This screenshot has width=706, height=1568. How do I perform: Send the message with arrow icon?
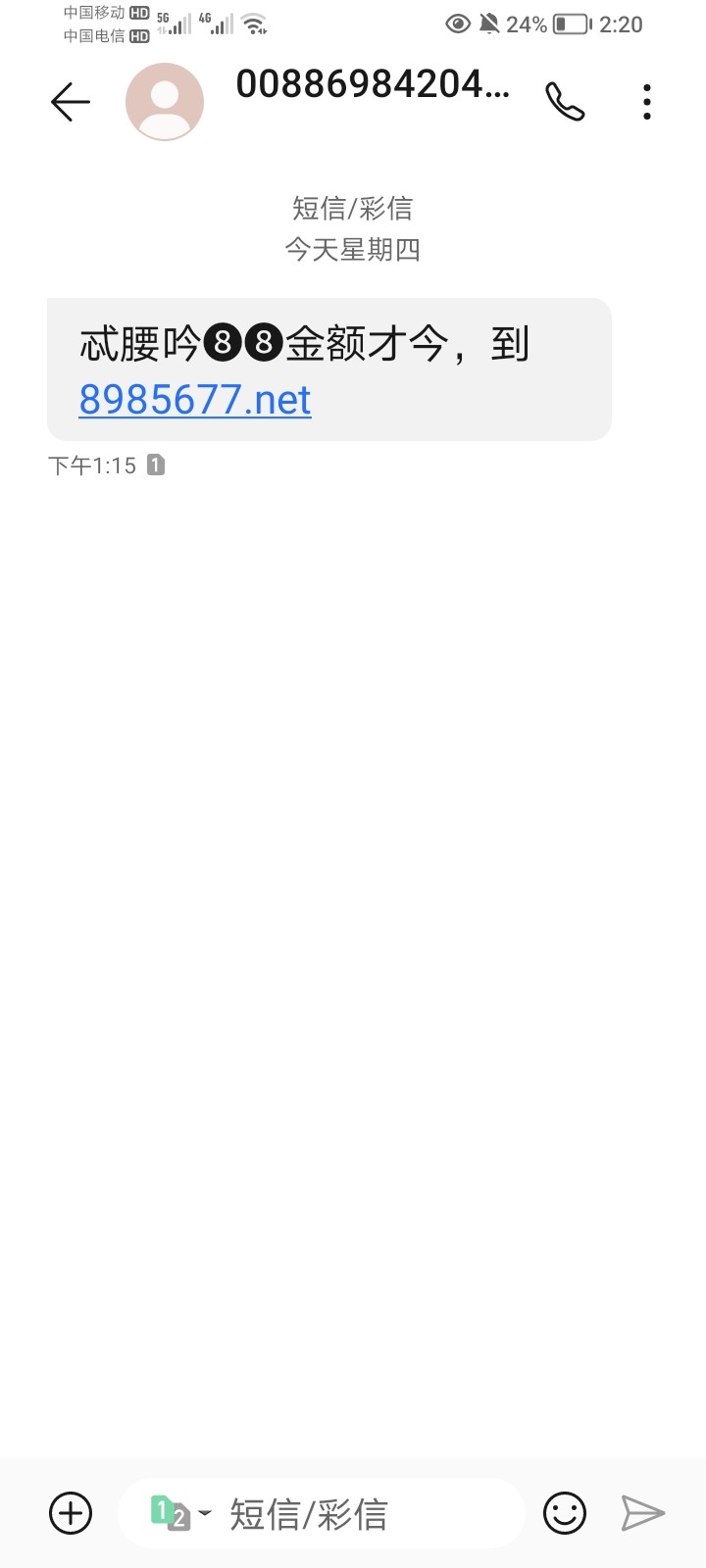[x=643, y=1513]
